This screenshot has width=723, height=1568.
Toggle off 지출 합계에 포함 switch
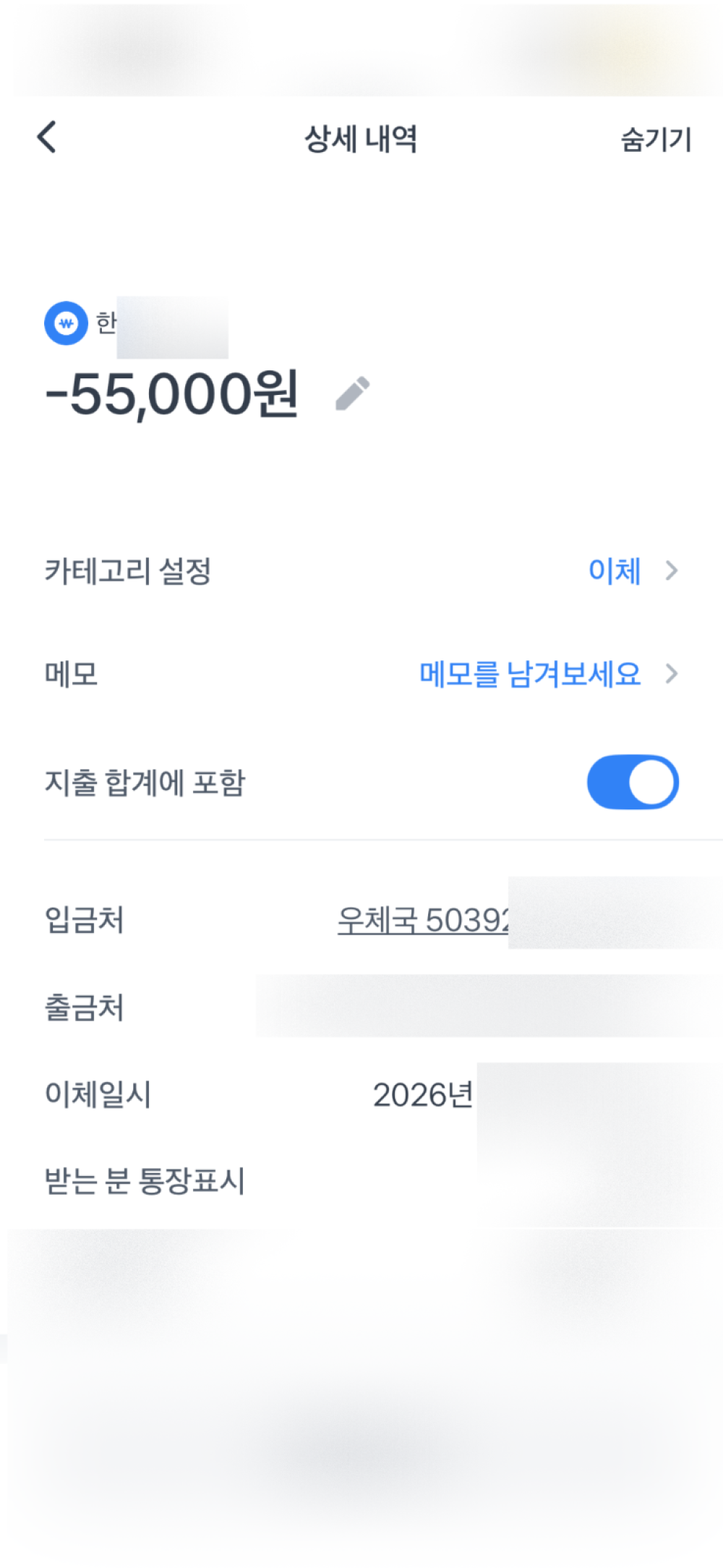[632, 783]
